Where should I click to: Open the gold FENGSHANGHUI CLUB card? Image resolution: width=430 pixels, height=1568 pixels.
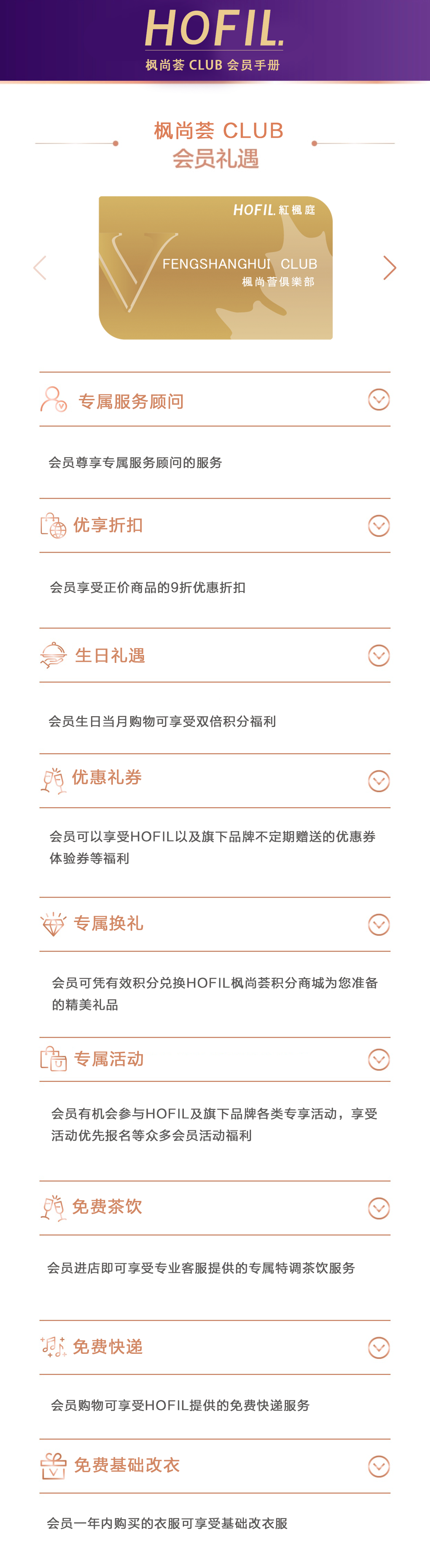[x=216, y=268]
